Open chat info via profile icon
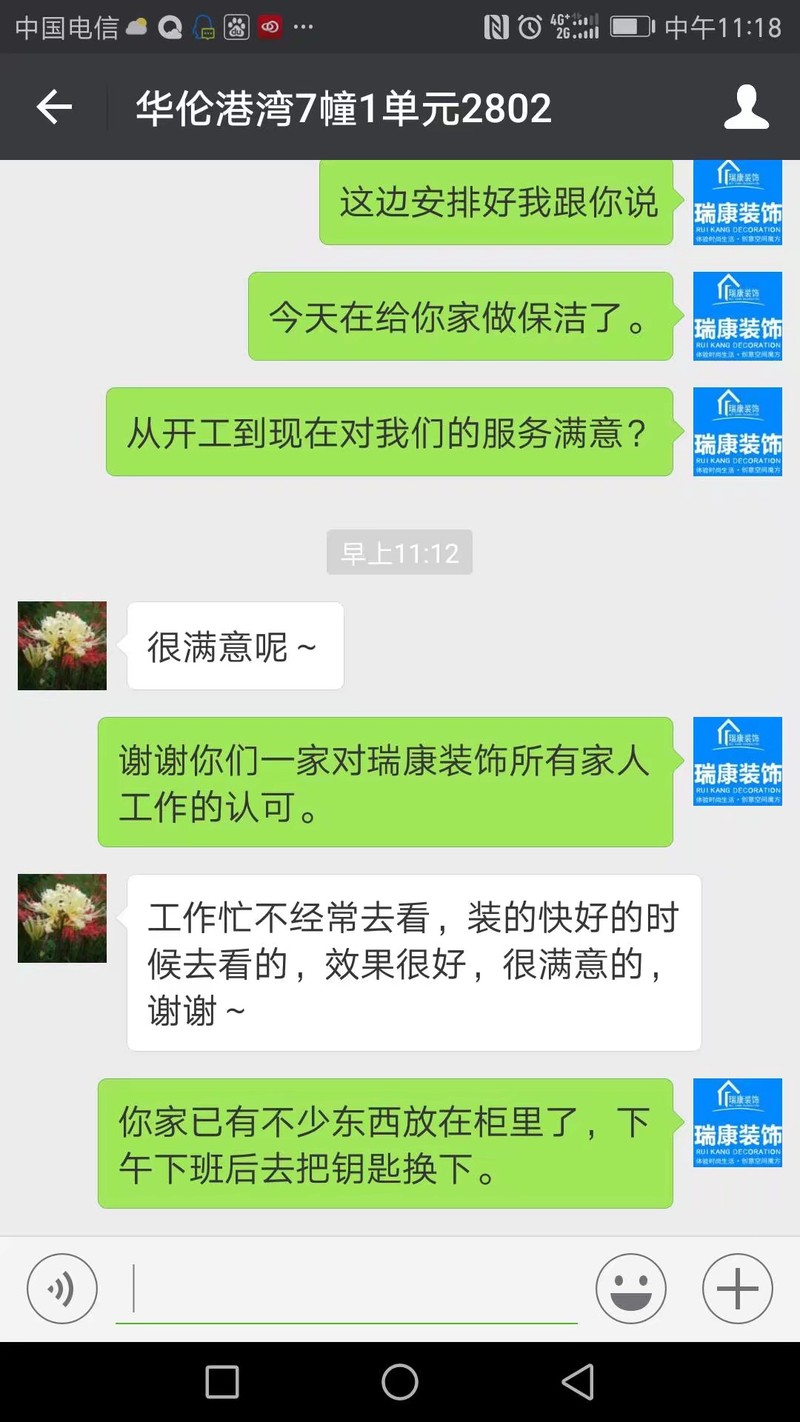 click(x=746, y=107)
